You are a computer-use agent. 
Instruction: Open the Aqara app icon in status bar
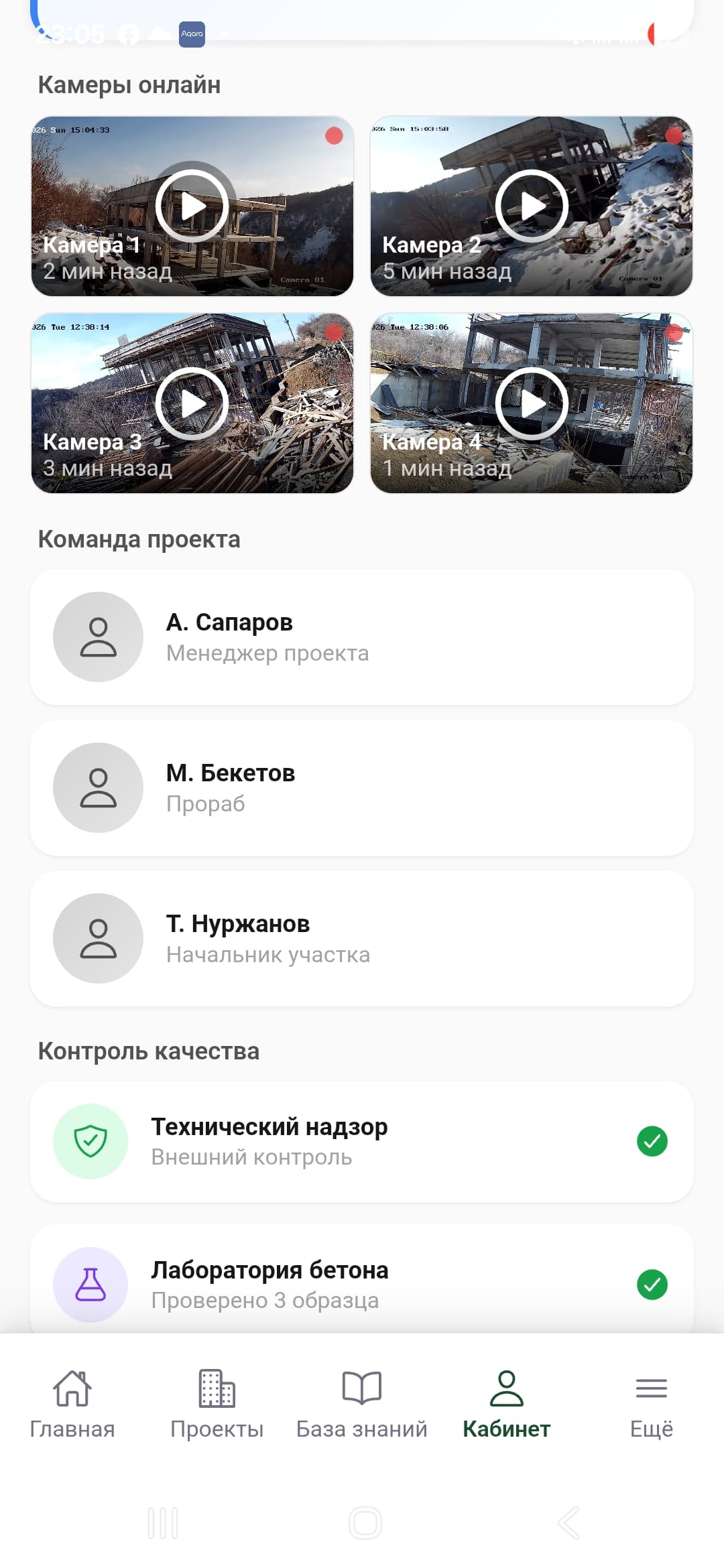pyautogui.click(x=192, y=34)
